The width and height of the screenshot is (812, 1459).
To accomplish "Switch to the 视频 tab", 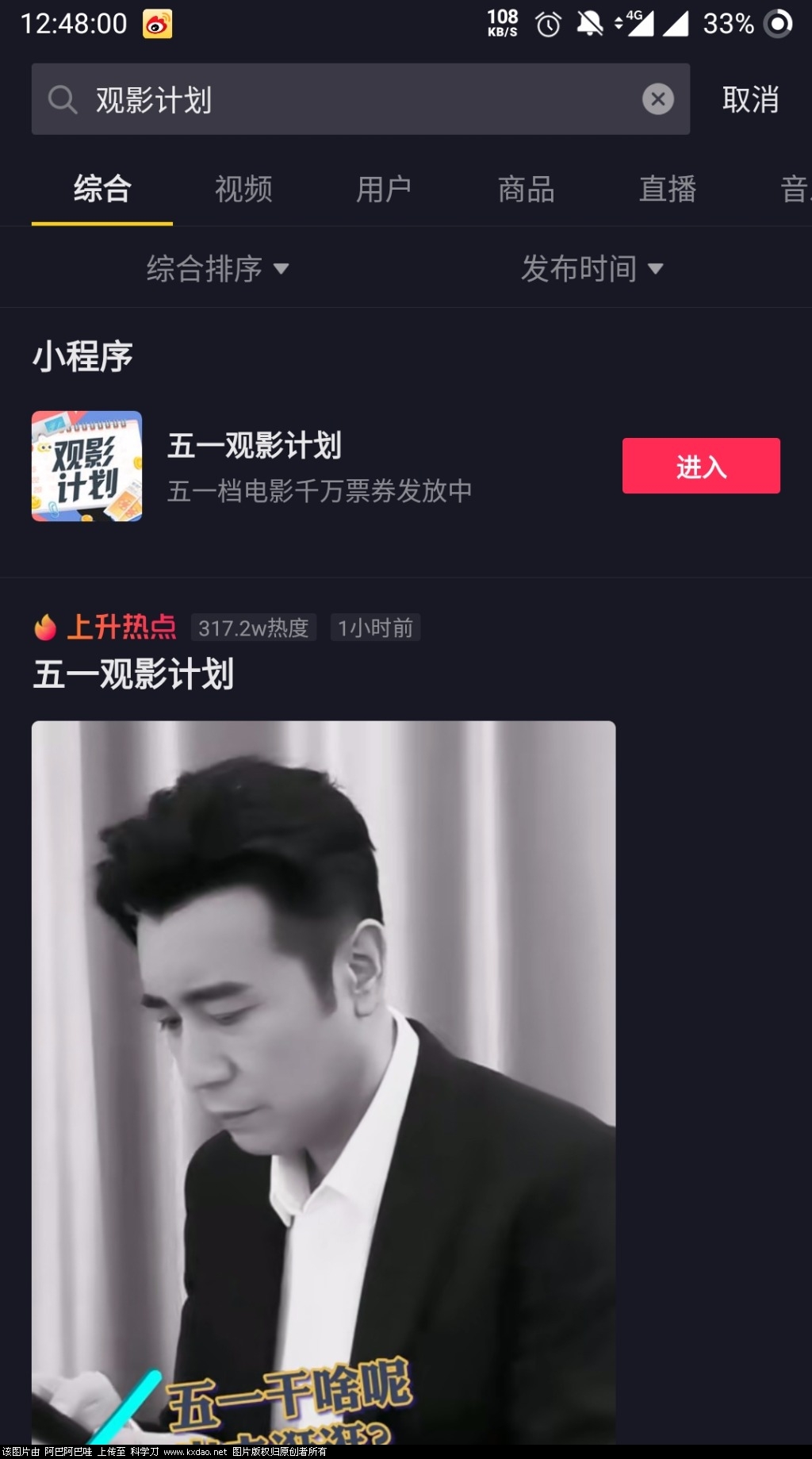I will (243, 190).
